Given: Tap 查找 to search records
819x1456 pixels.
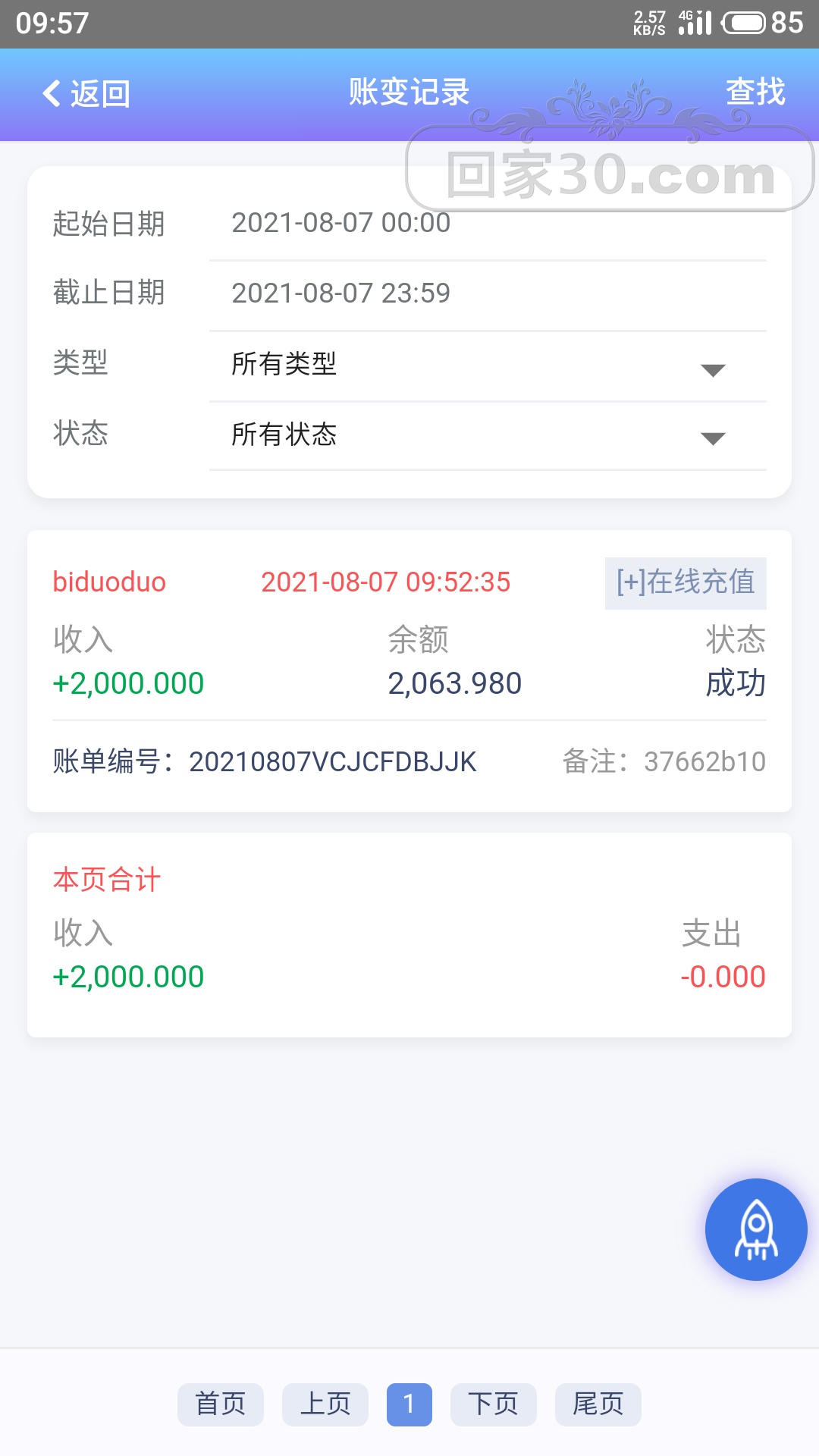Looking at the screenshot, I should click(755, 93).
